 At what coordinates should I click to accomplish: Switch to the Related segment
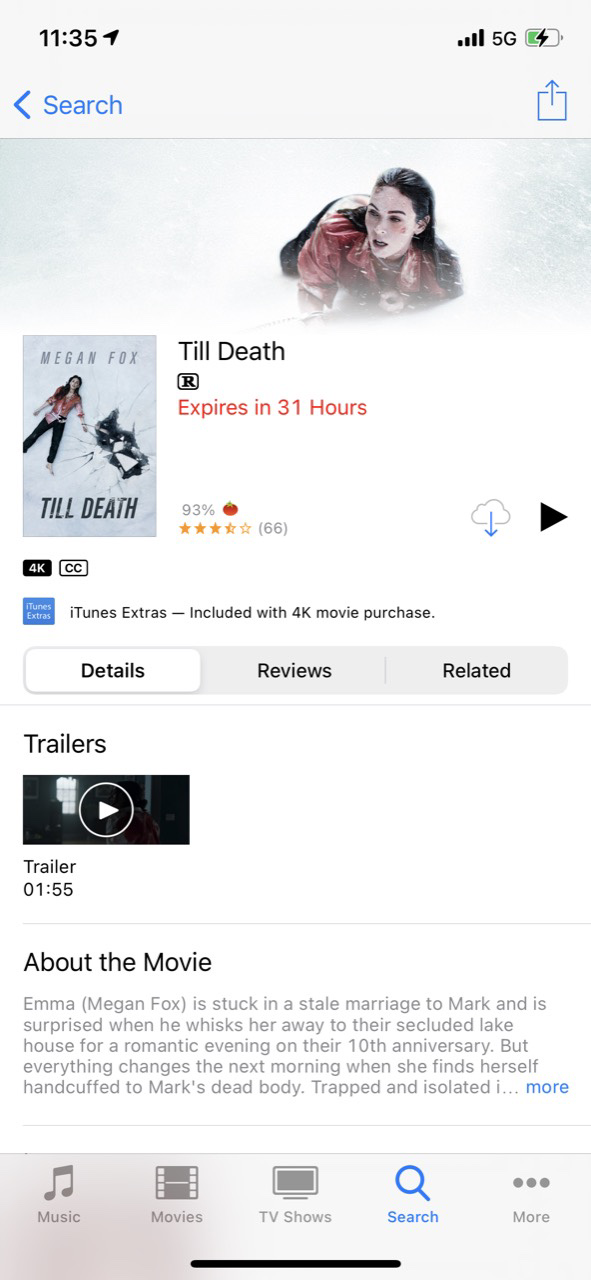(x=477, y=670)
